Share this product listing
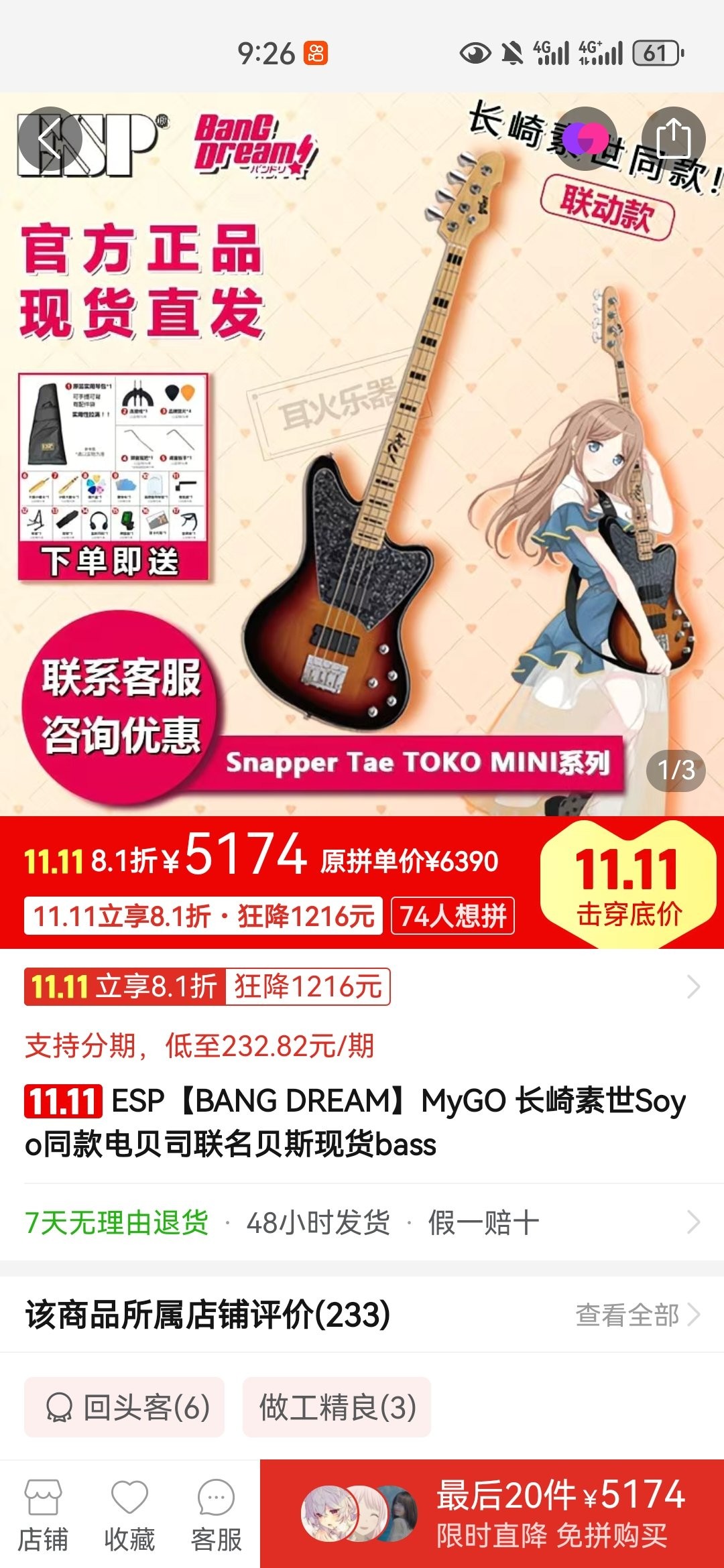724x1568 pixels. 673,139
